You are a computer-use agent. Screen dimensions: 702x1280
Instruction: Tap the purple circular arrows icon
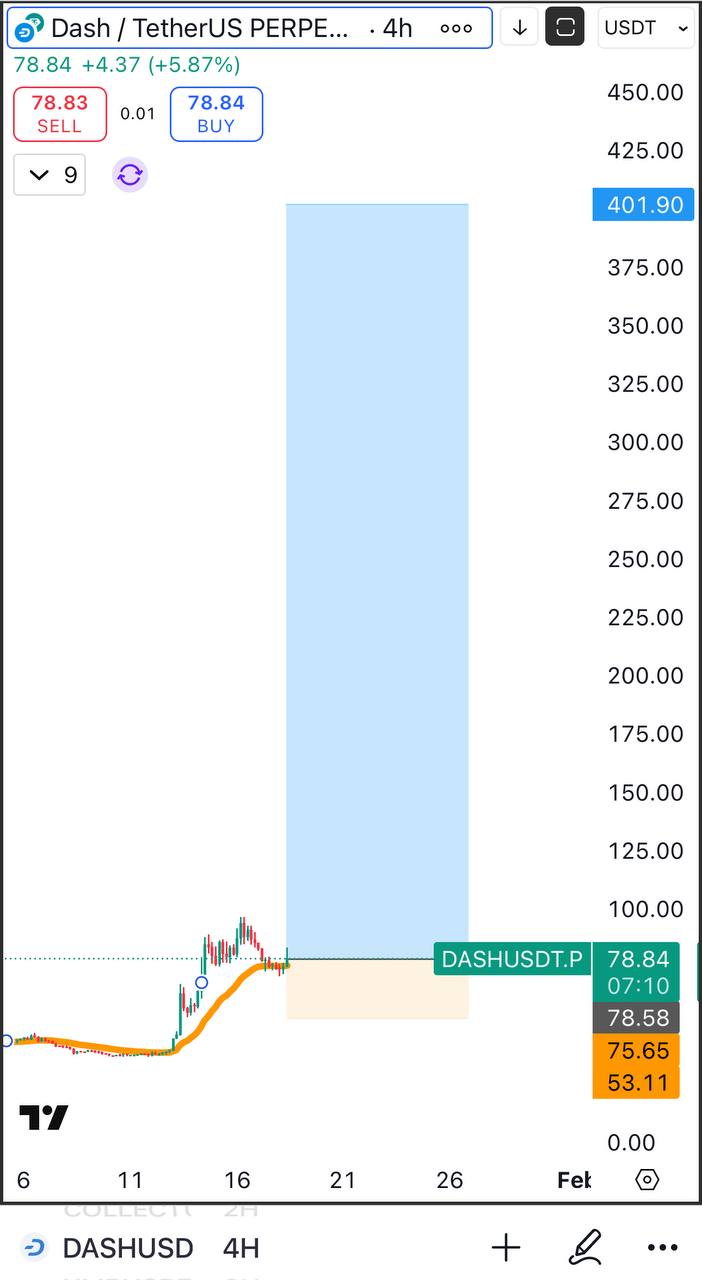[x=130, y=175]
